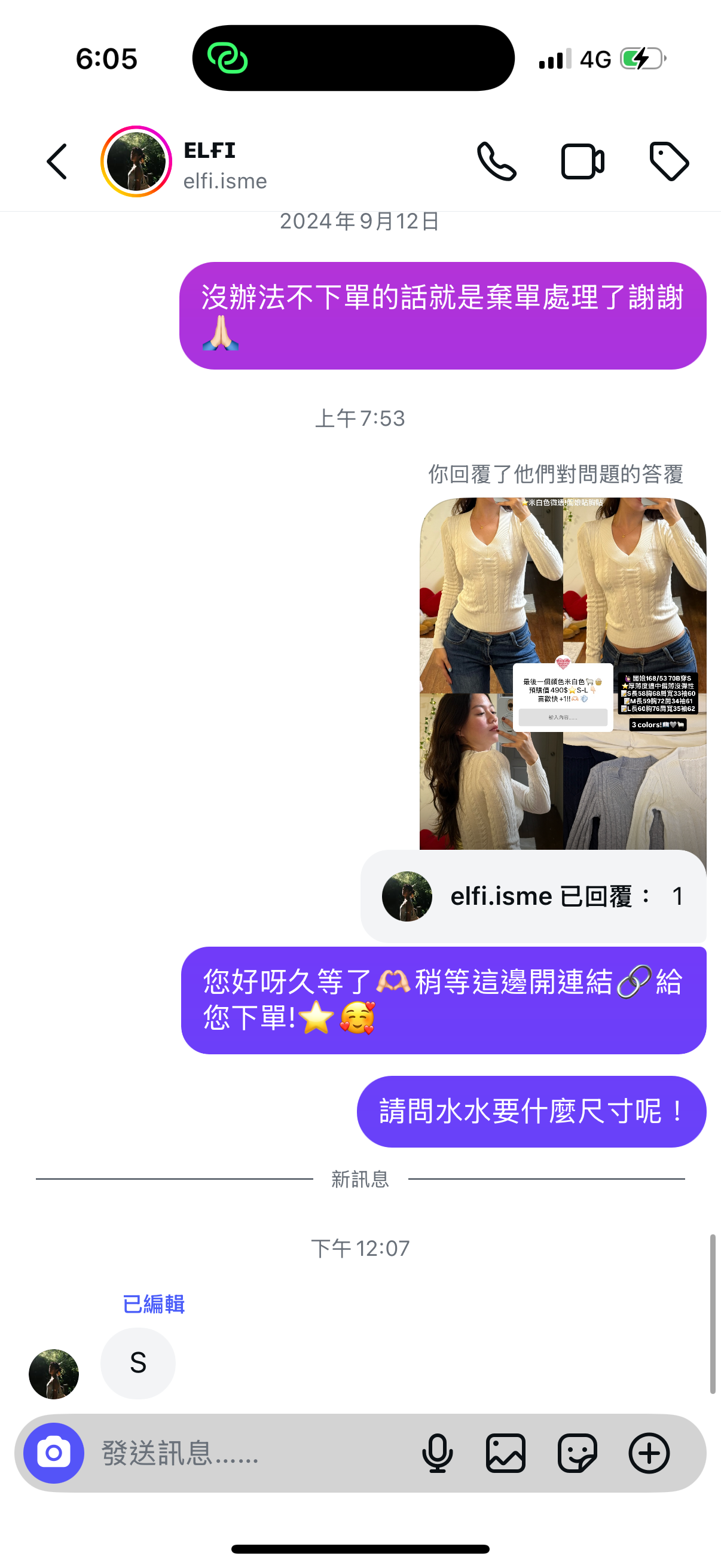
Task: Start a voice call with ELFI
Action: point(496,162)
